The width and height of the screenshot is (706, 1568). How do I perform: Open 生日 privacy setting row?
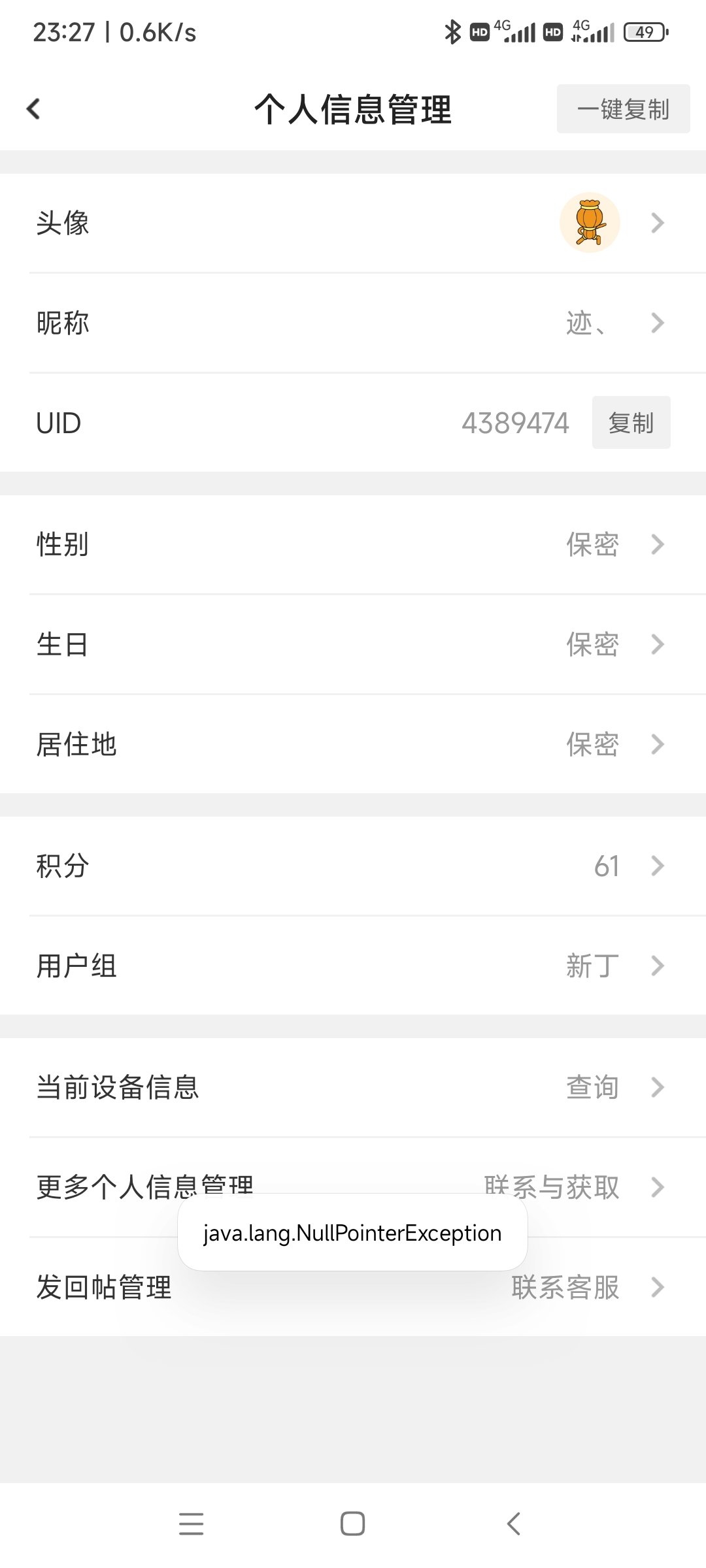[353, 644]
